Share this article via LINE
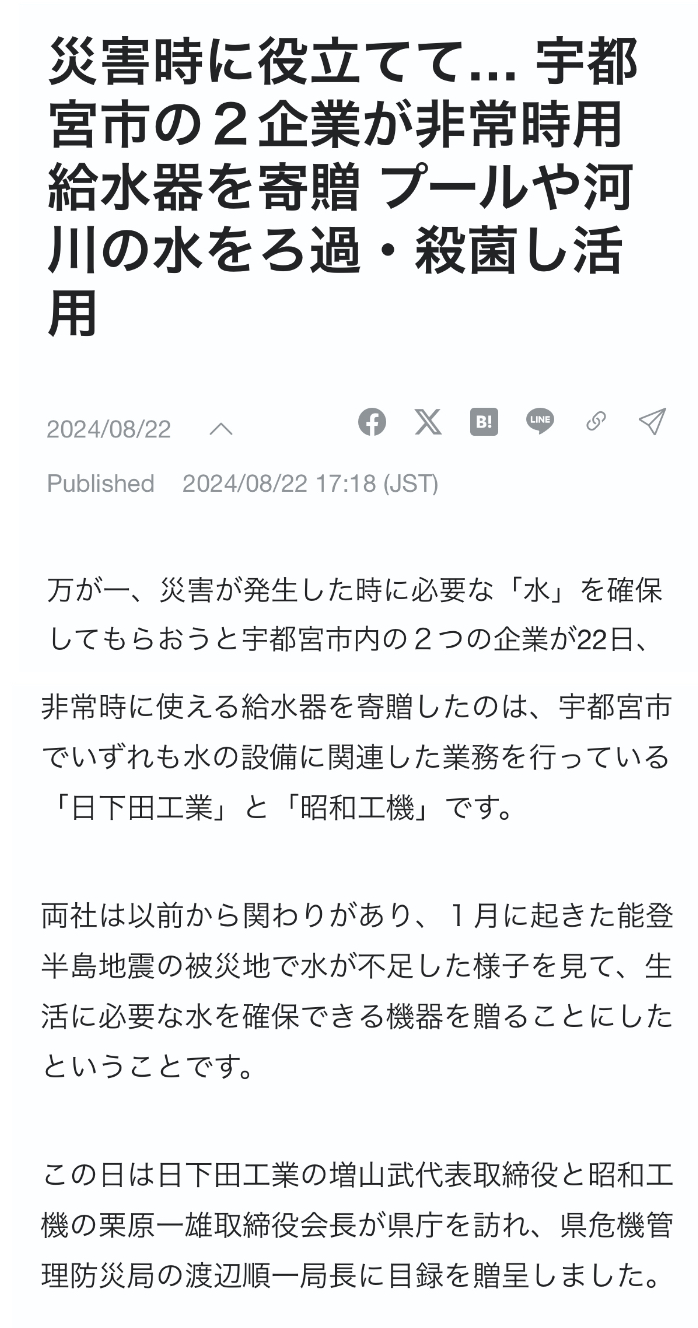698x1328 pixels. click(540, 422)
